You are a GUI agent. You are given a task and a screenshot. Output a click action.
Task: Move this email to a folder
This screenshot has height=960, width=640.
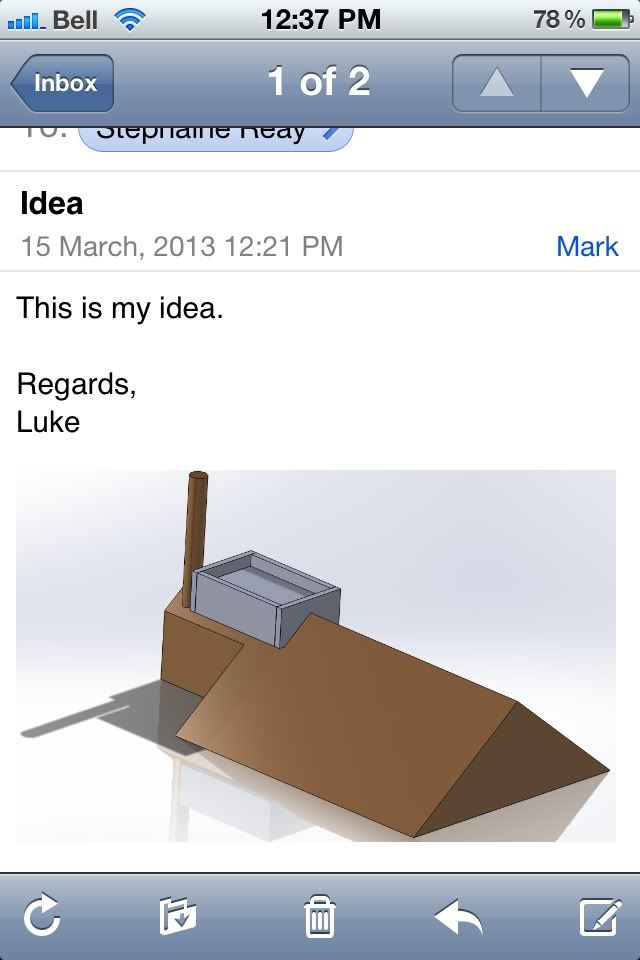click(x=178, y=916)
